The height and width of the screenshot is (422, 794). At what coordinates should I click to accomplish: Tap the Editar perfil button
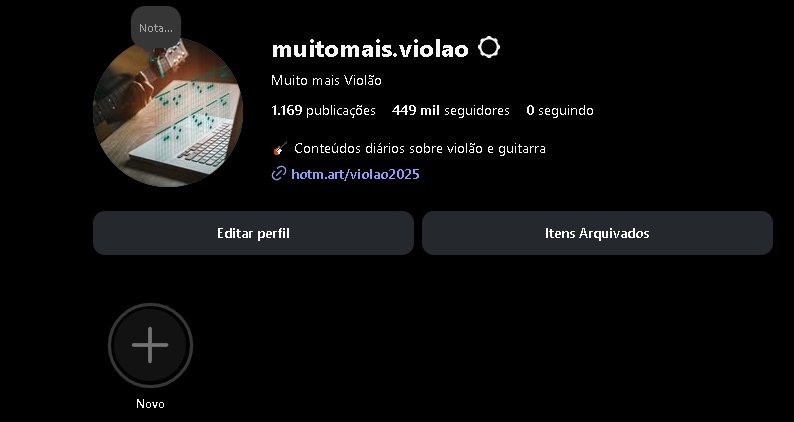point(253,233)
